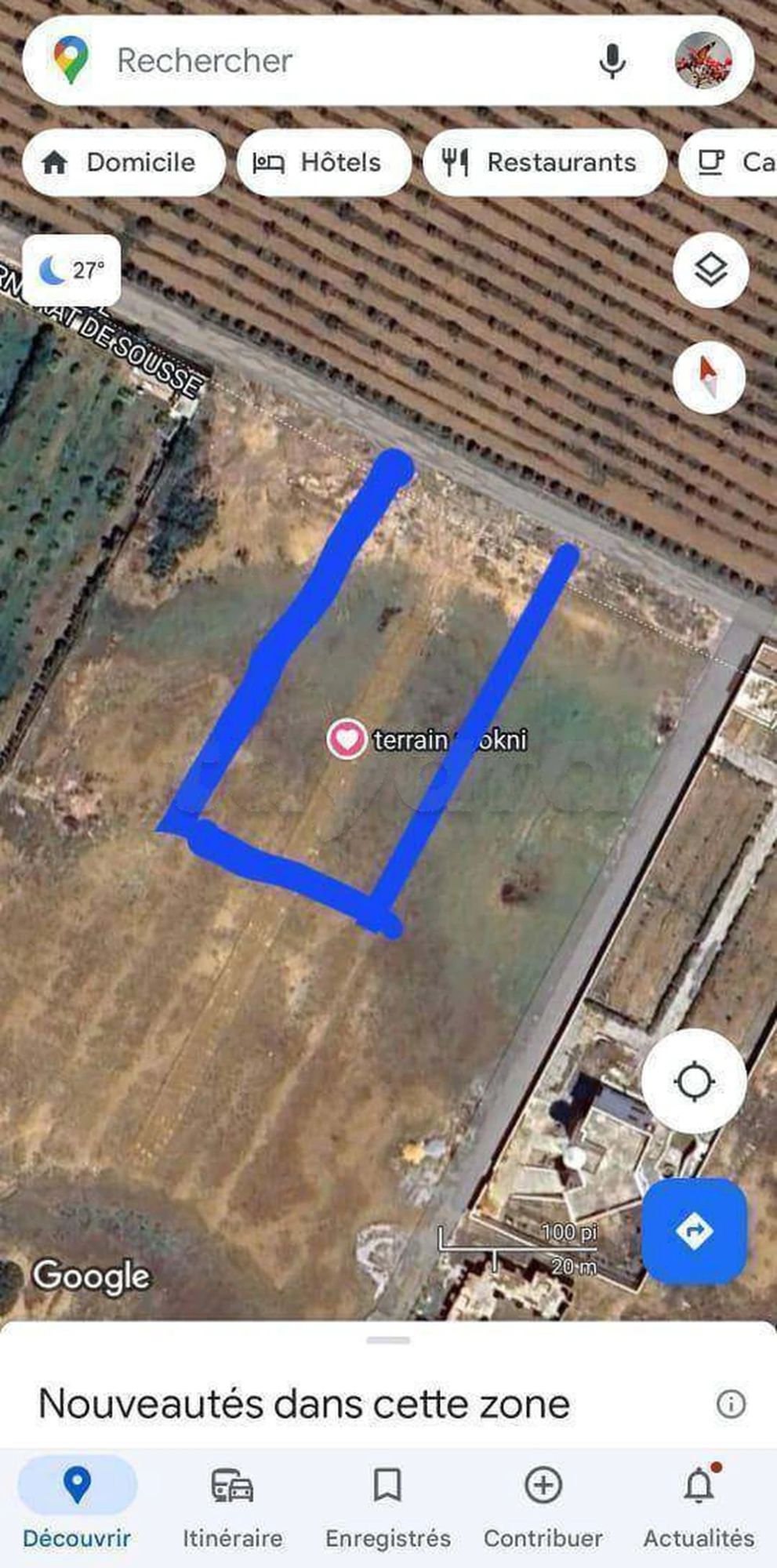Show info about Nouveautés dans cette zone
The image size is (777, 1568).
731,1403
